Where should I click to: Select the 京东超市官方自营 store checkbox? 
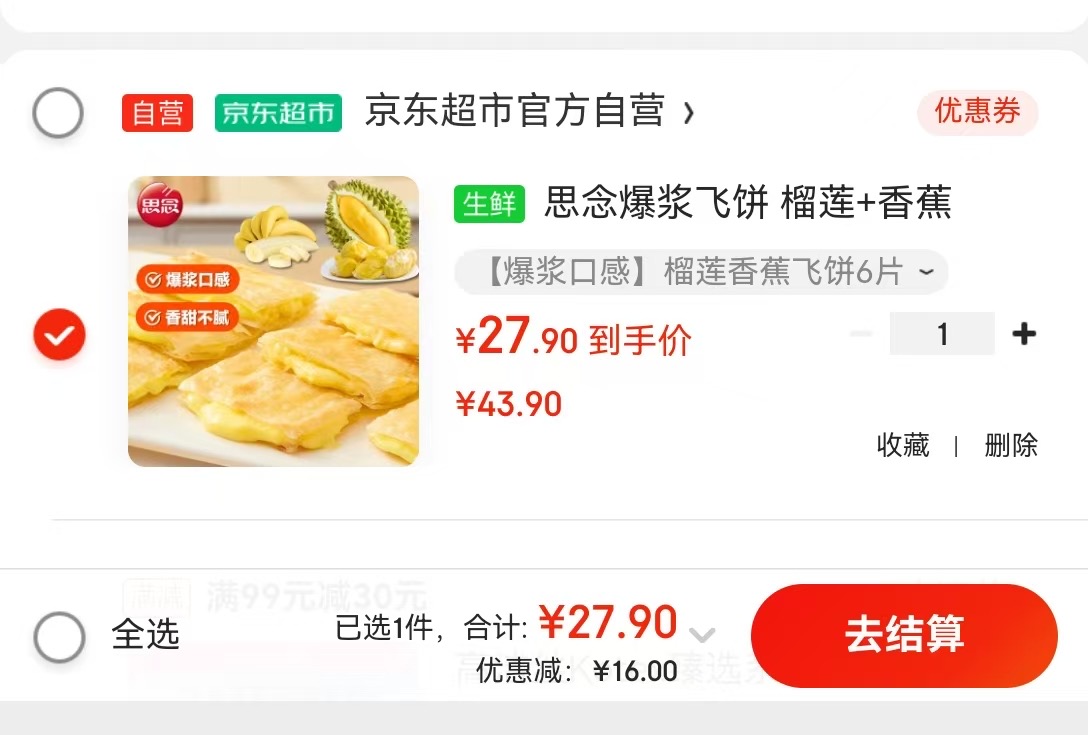coord(57,113)
